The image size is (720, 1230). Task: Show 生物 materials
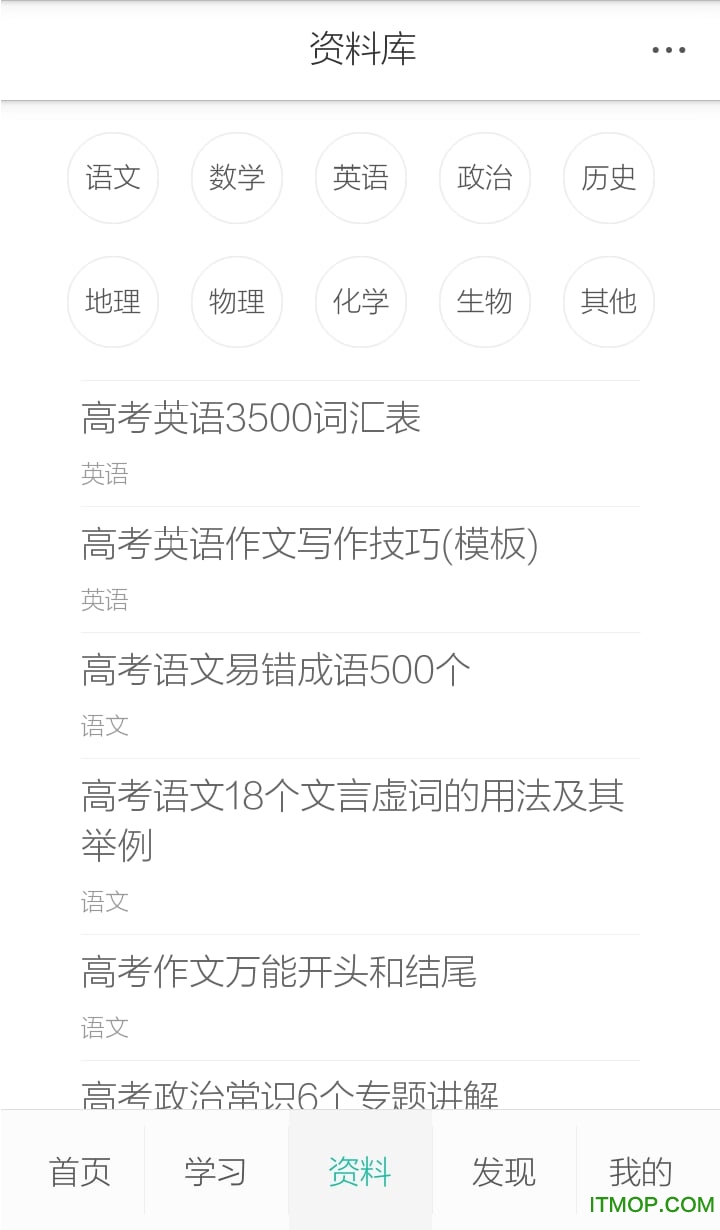pyautogui.click(x=485, y=301)
